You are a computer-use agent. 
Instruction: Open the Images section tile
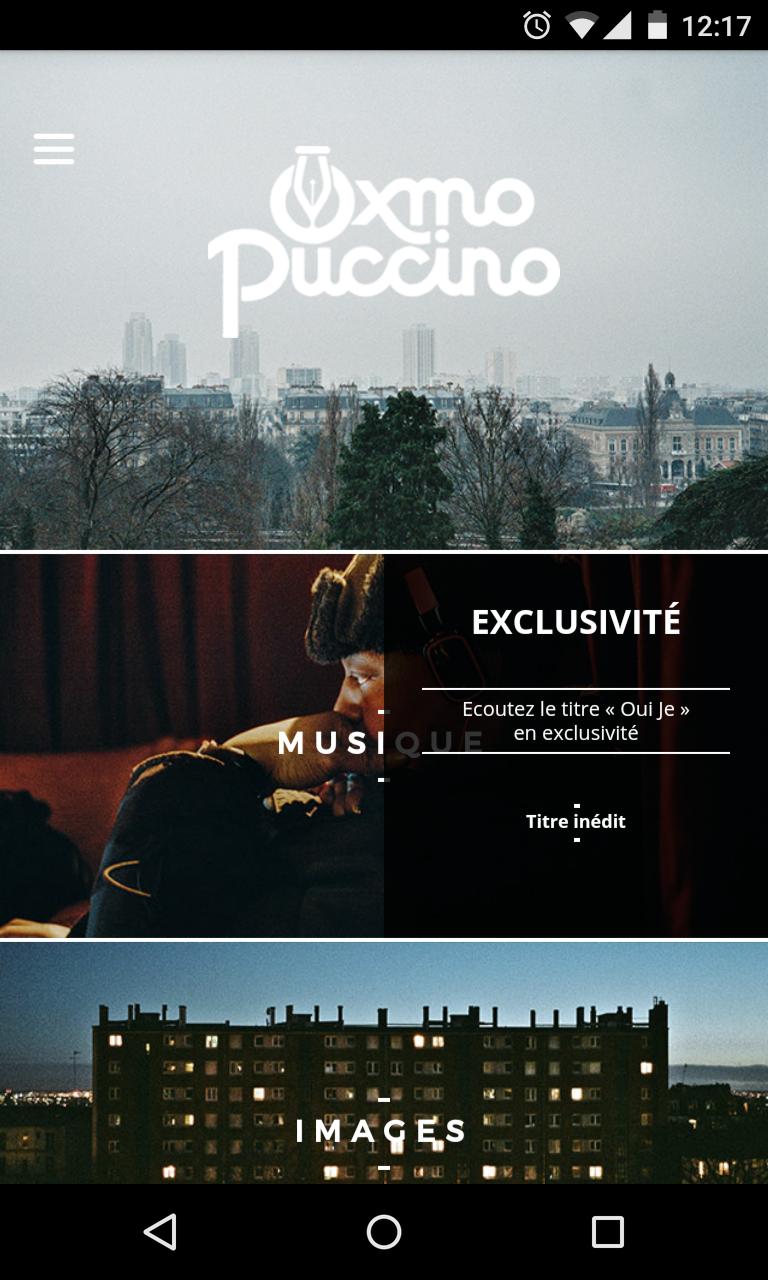click(x=383, y=1130)
